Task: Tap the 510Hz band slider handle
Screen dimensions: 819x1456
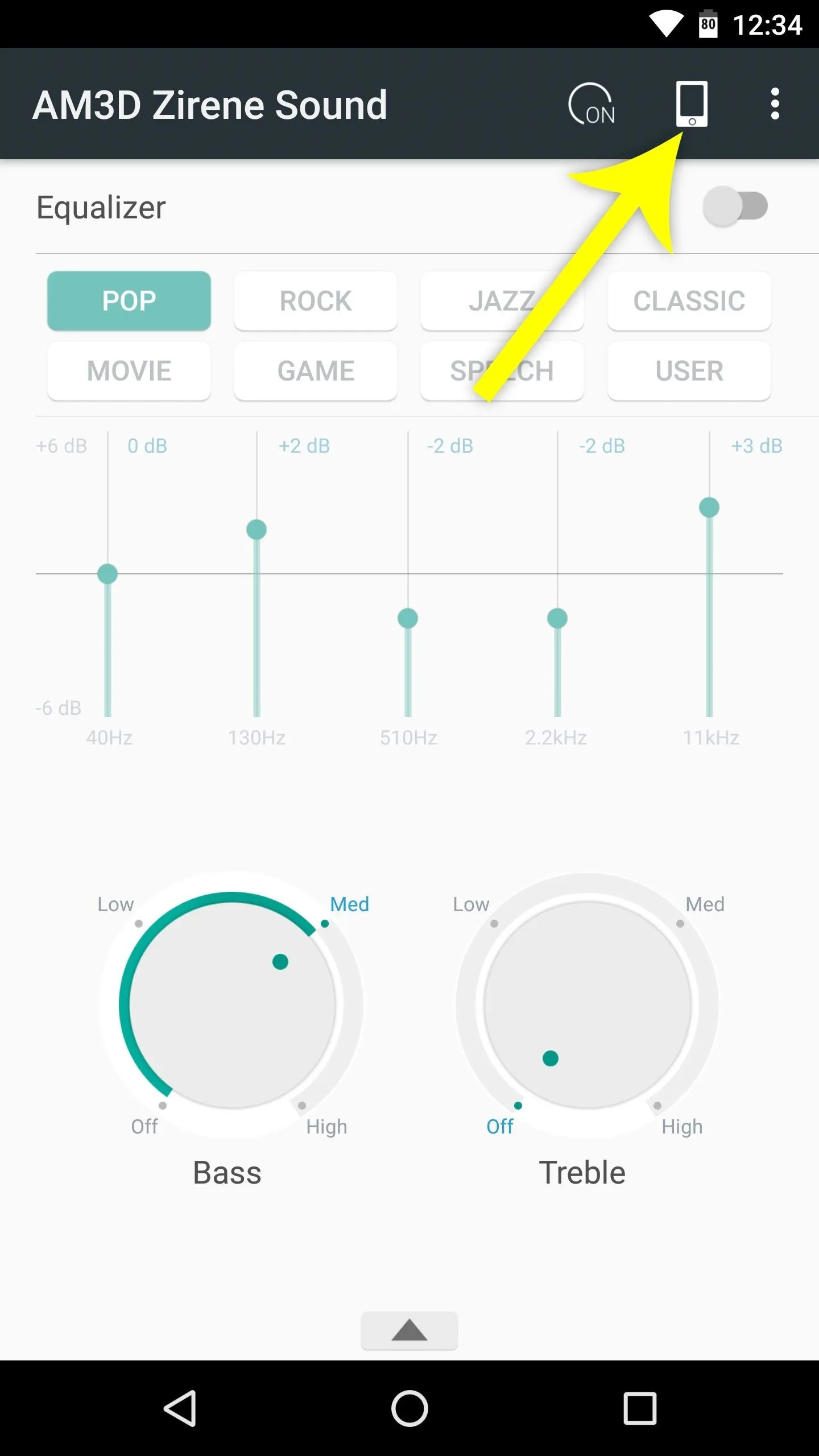Action: pyautogui.click(x=408, y=618)
